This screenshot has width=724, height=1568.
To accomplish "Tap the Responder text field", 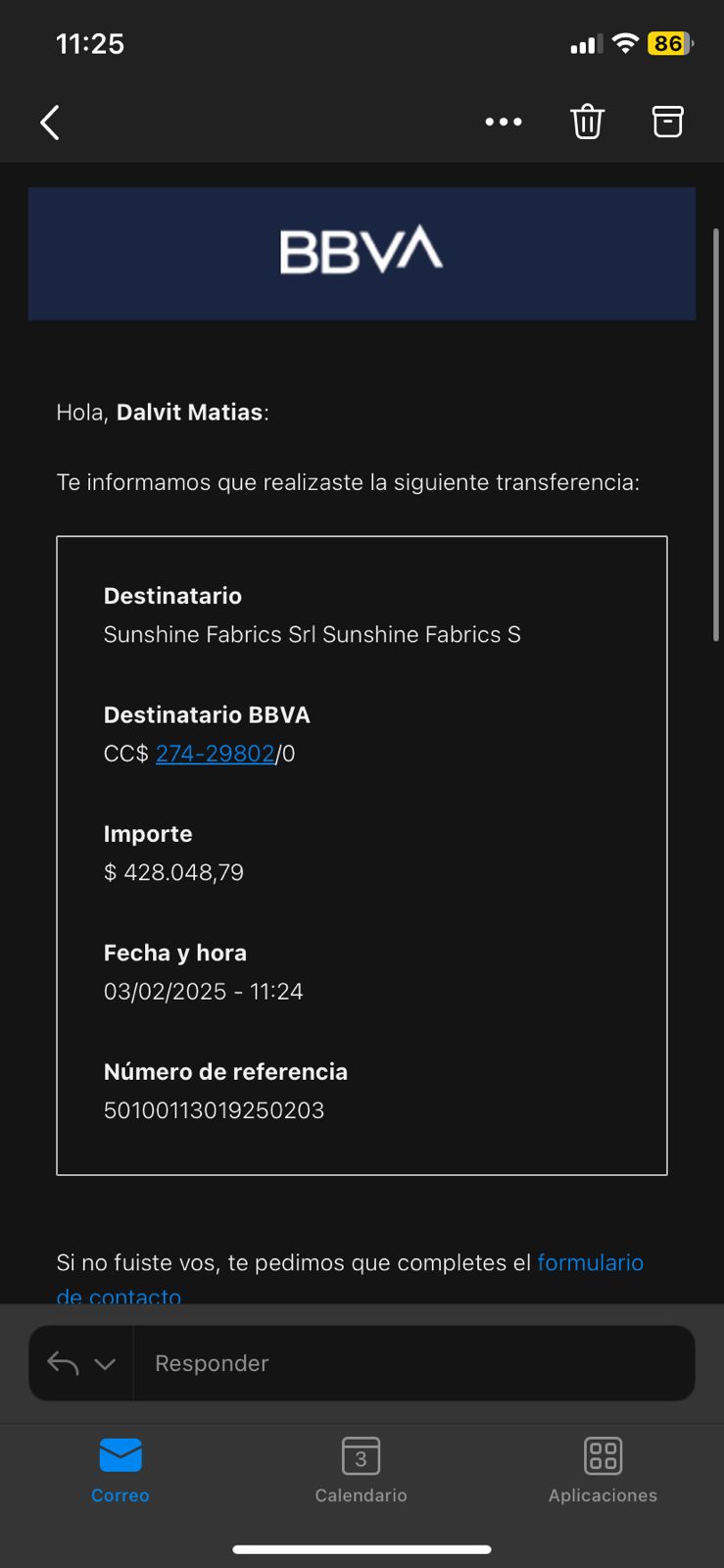I will click(411, 1363).
